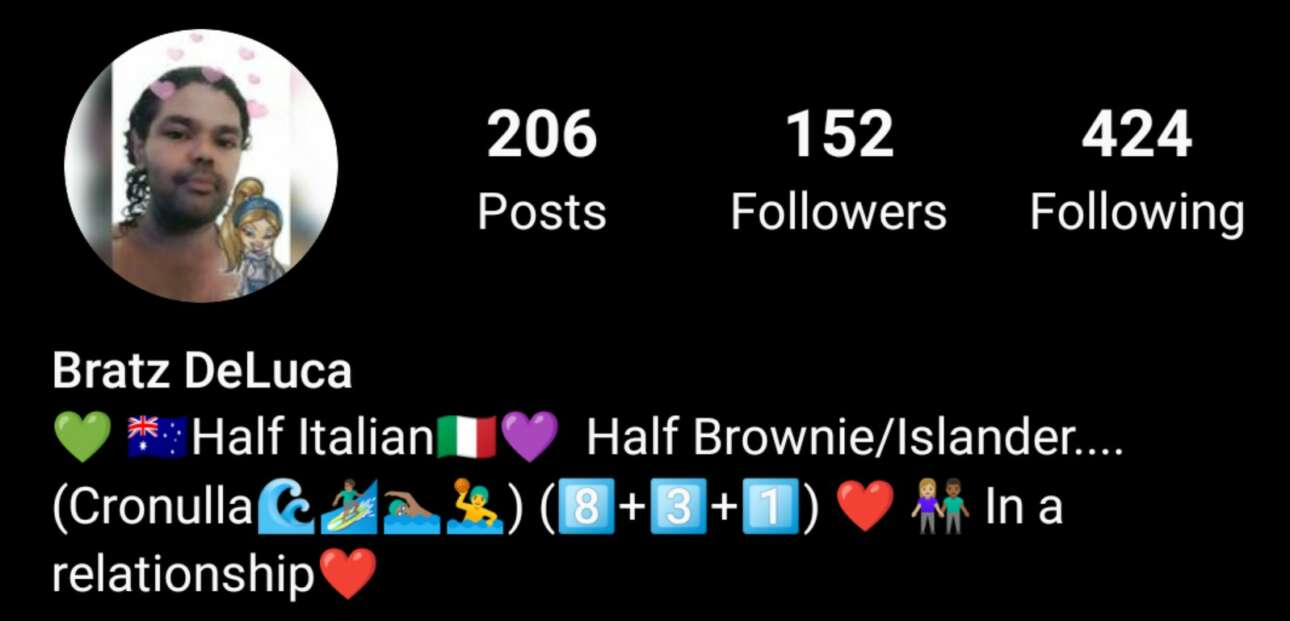Viewport: 1290px width, 621px height.
Task: View the 152 Followers list
Action: [838, 170]
